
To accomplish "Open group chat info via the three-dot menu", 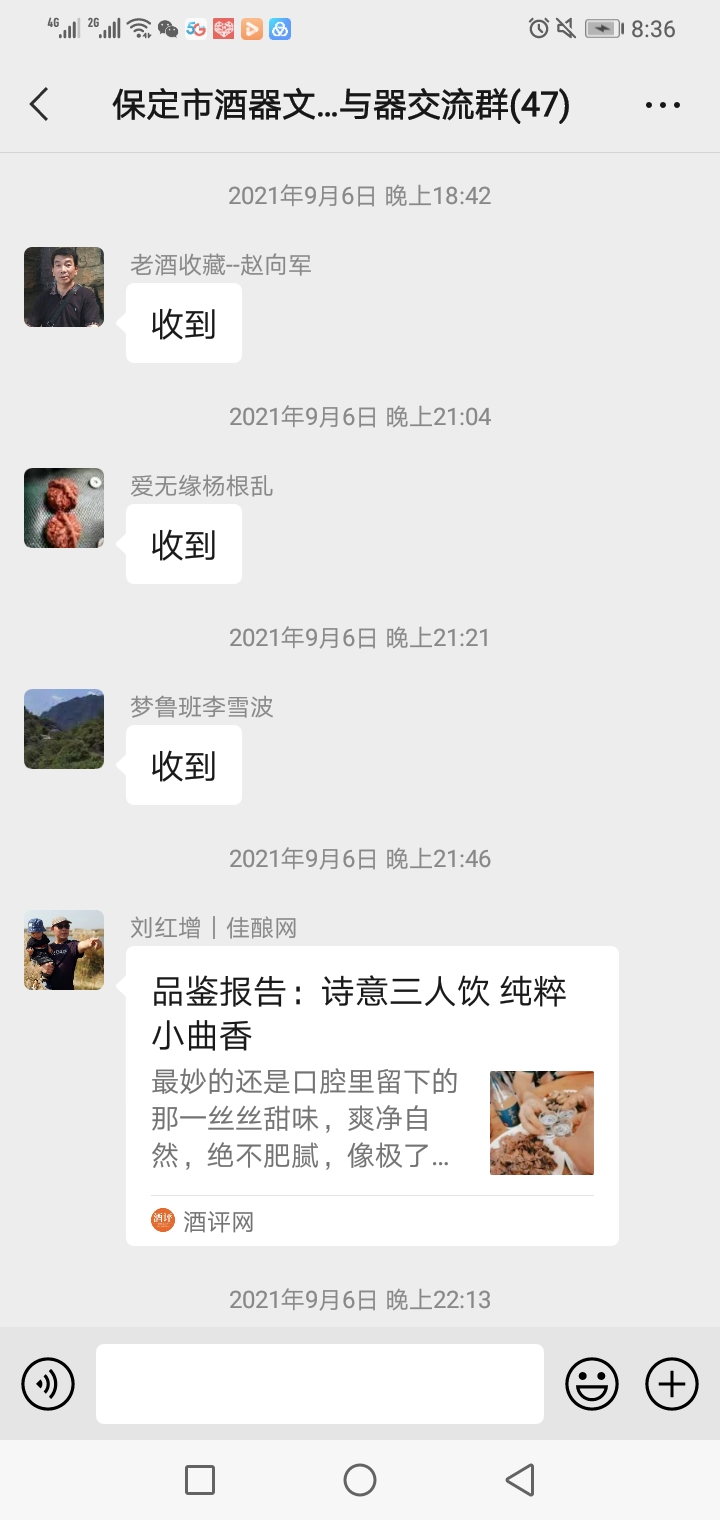I will pos(662,104).
